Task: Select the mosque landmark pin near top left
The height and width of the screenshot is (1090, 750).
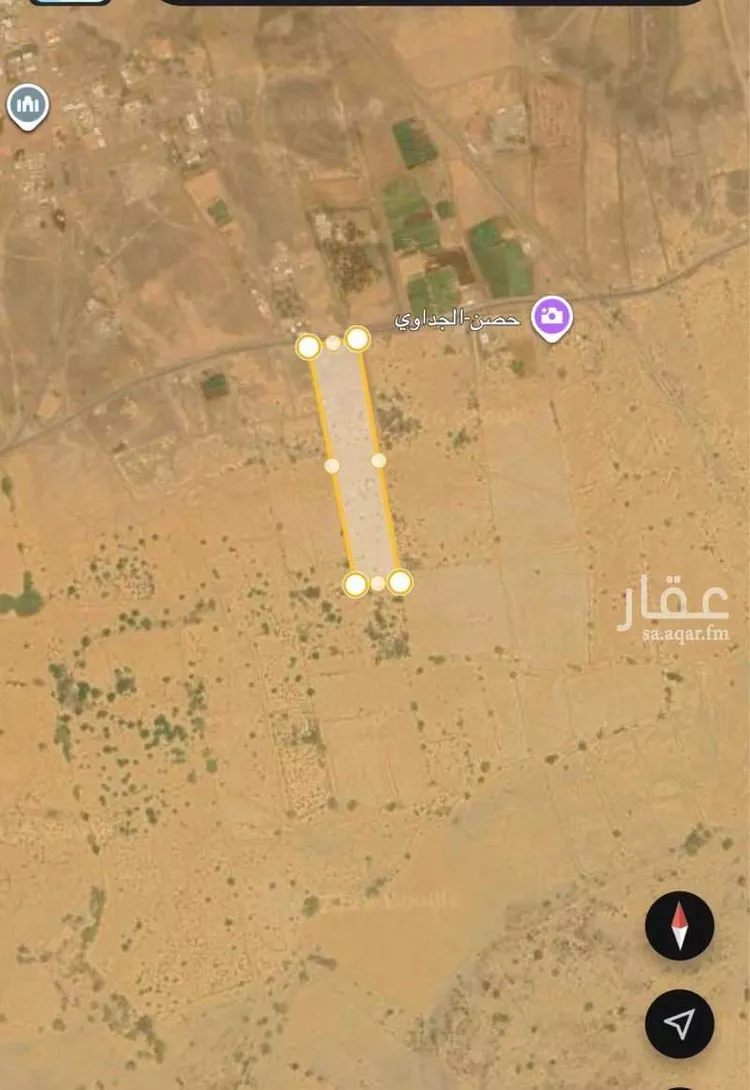Action: point(27,103)
